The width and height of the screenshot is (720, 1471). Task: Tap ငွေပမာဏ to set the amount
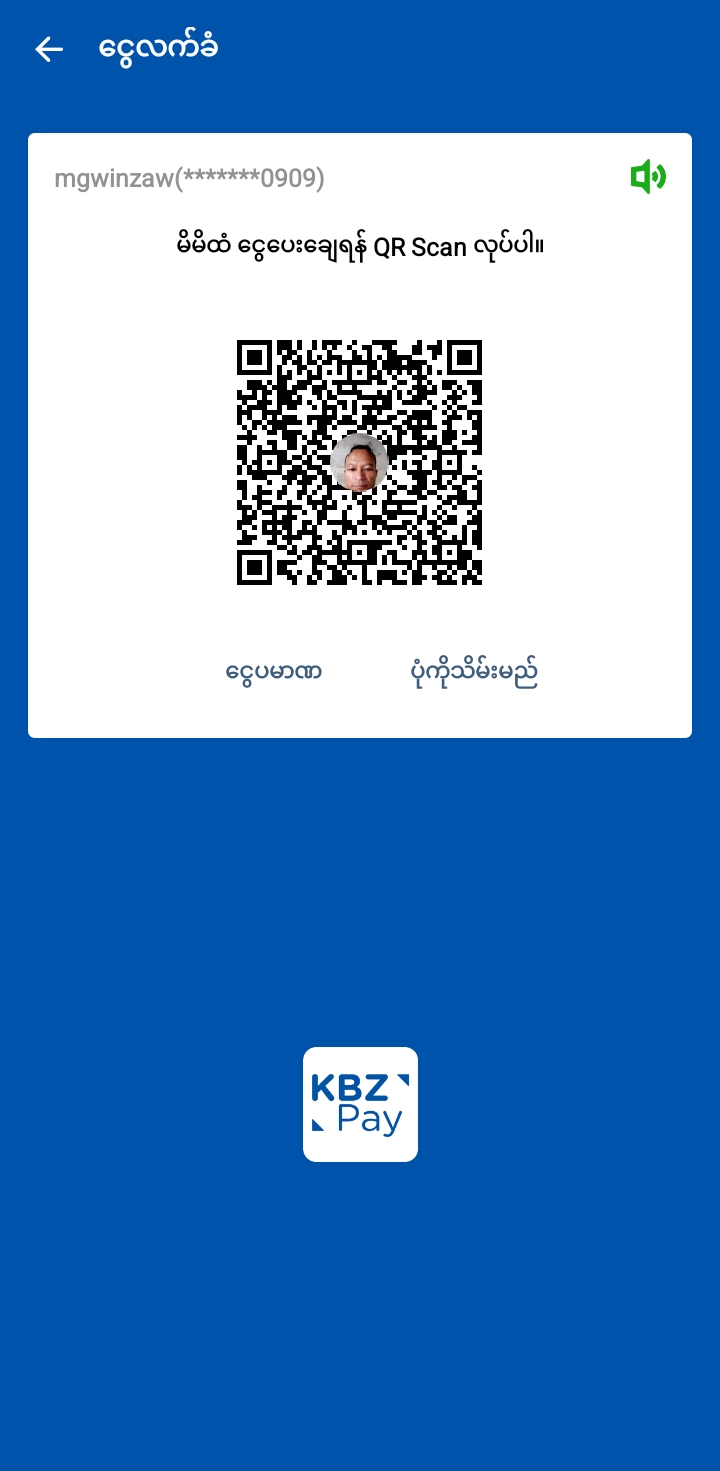(273, 672)
